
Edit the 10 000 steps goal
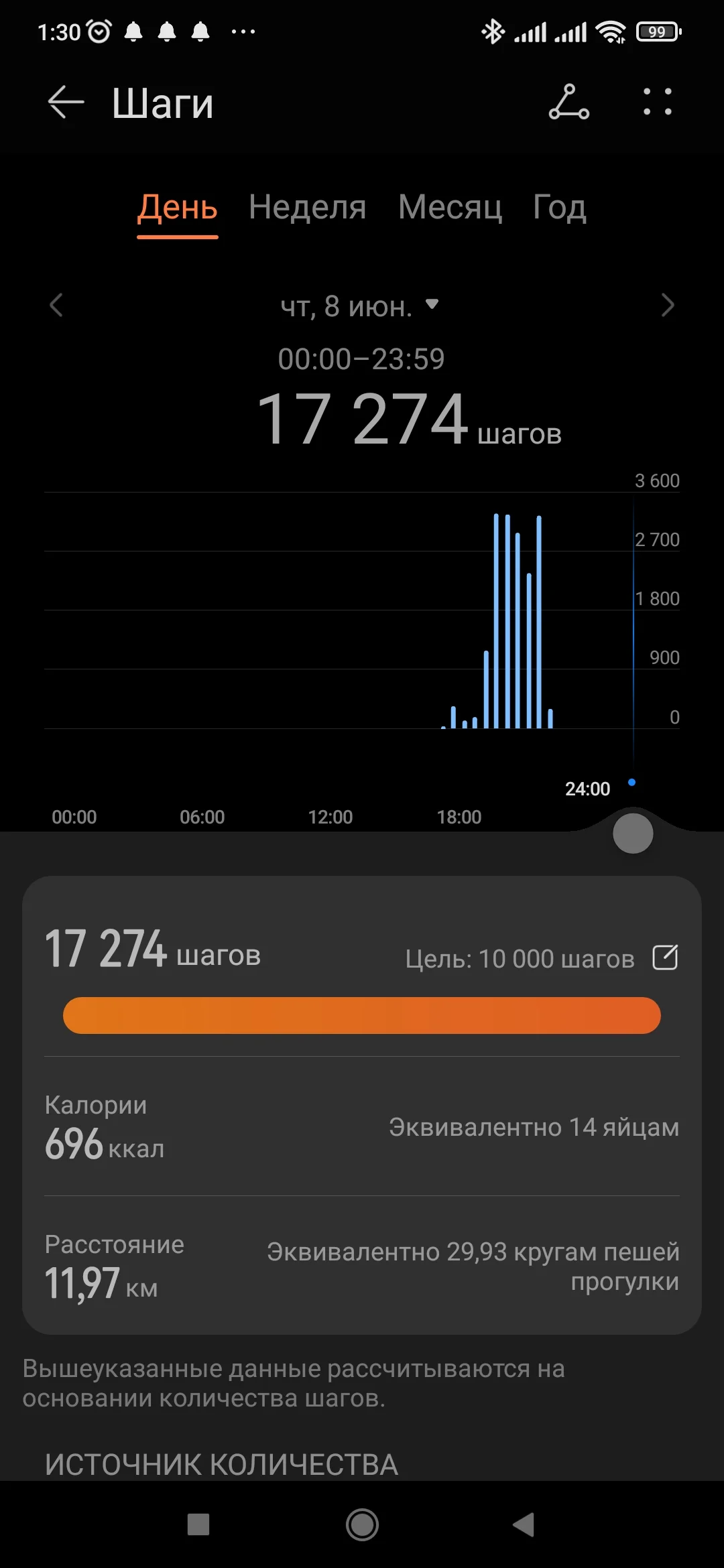point(665,958)
